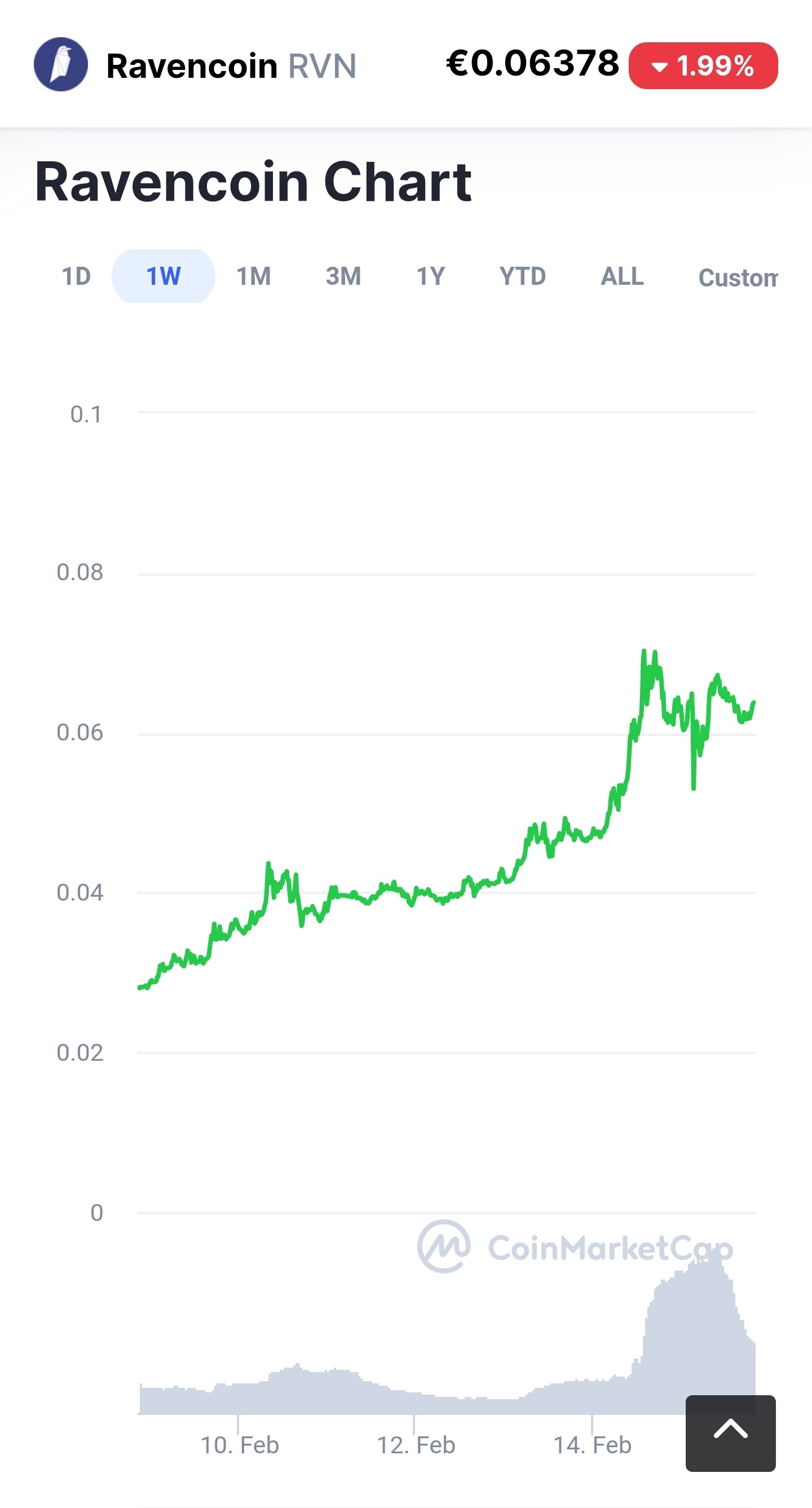View the 1Y price chart
The height and width of the screenshot is (1508, 812).
431,276
